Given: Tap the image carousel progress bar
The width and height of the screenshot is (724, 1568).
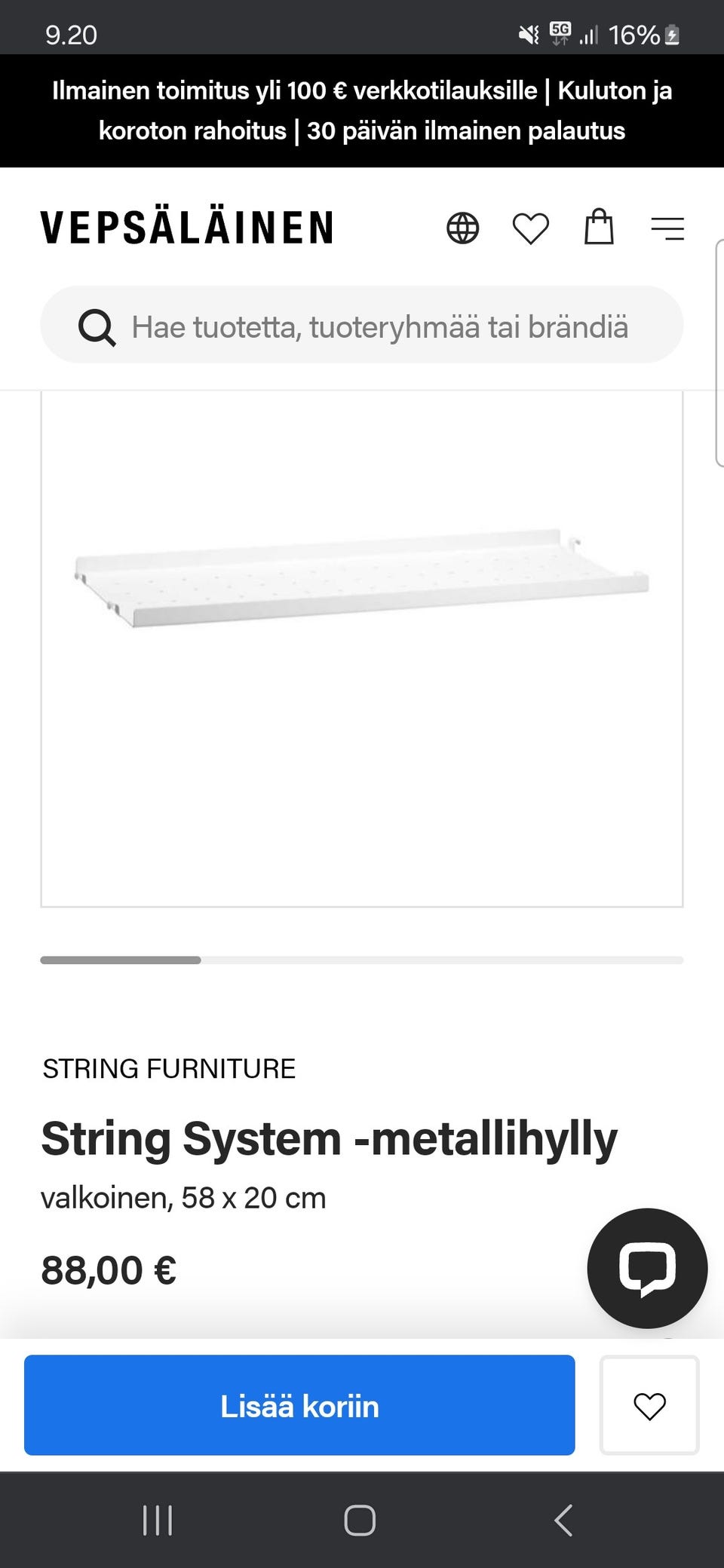Looking at the screenshot, I should point(362,960).
